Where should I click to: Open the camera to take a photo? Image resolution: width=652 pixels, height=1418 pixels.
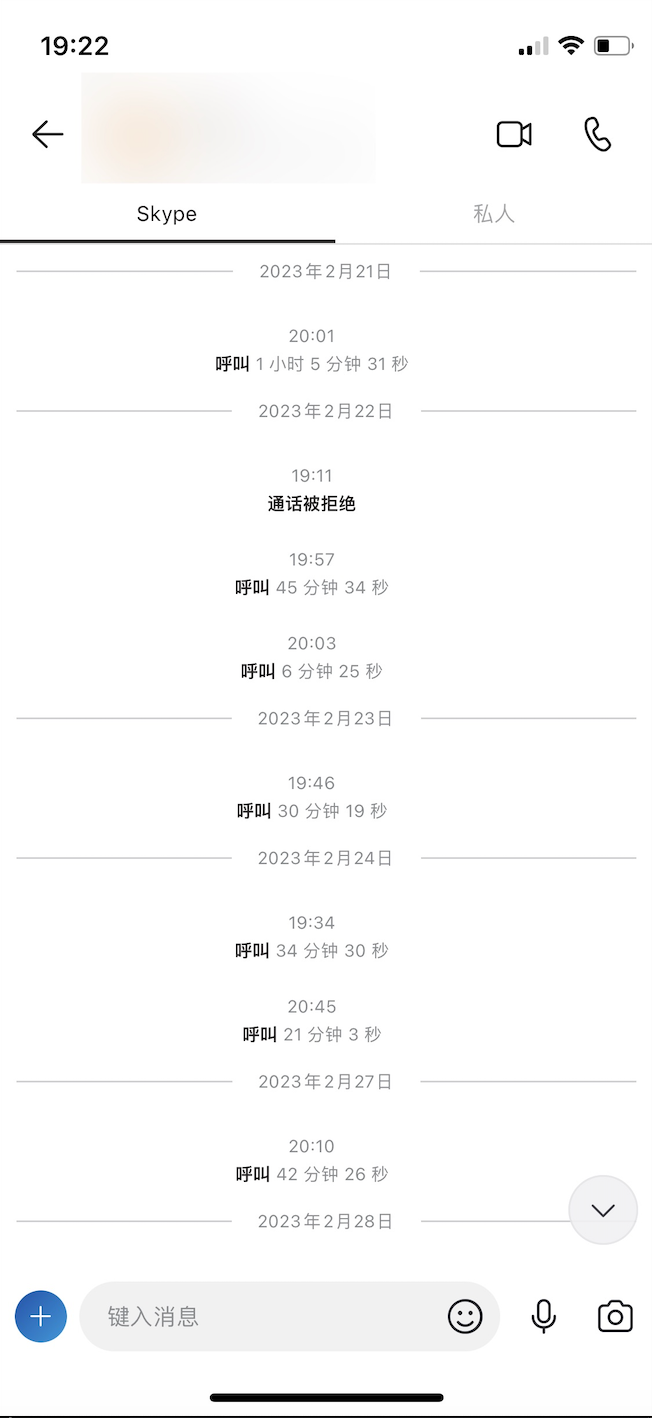(x=615, y=1316)
